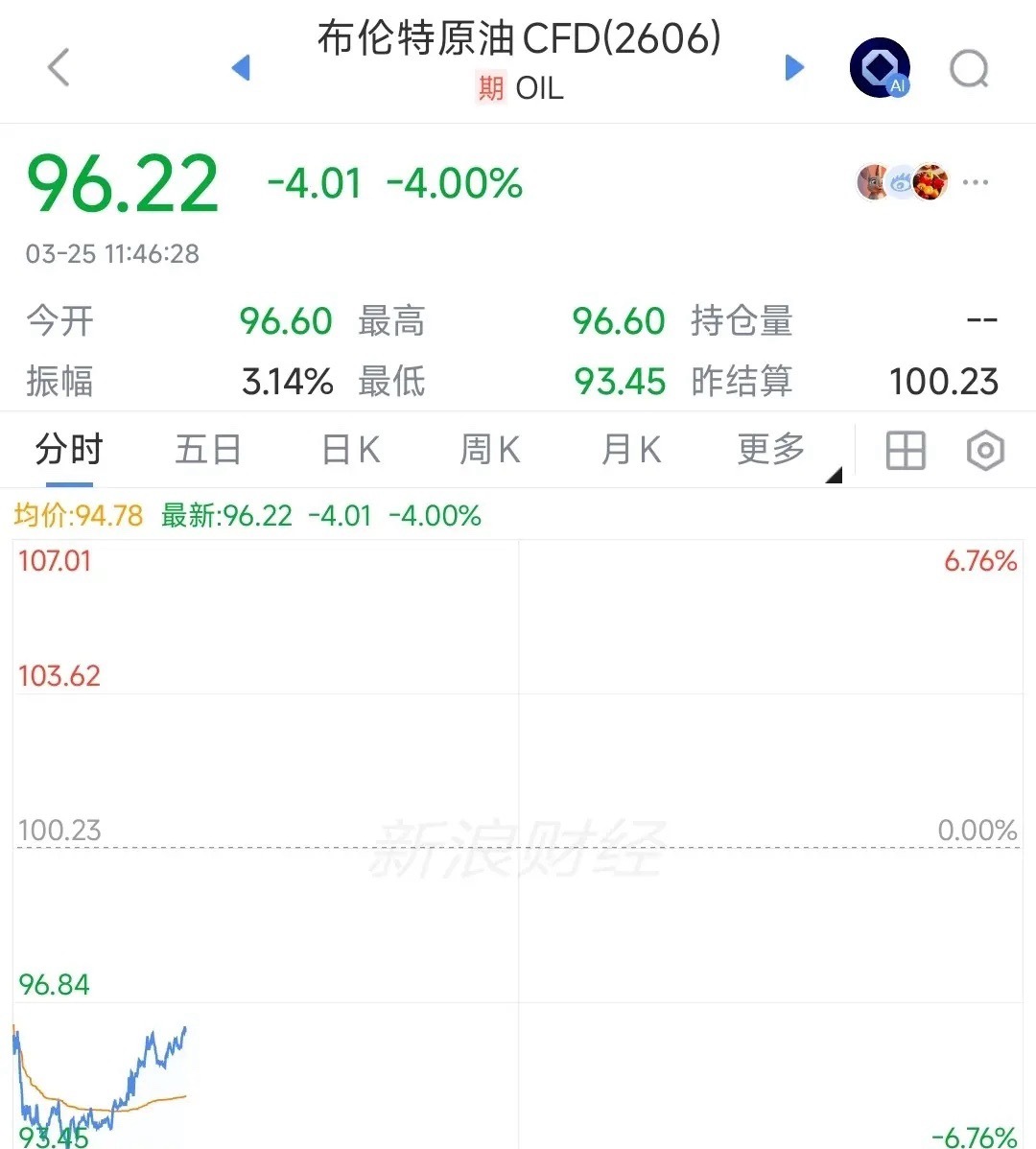Image resolution: width=1036 pixels, height=1149 pixels.
Task: Go back using the back arrow
Action: pos(58,67)
